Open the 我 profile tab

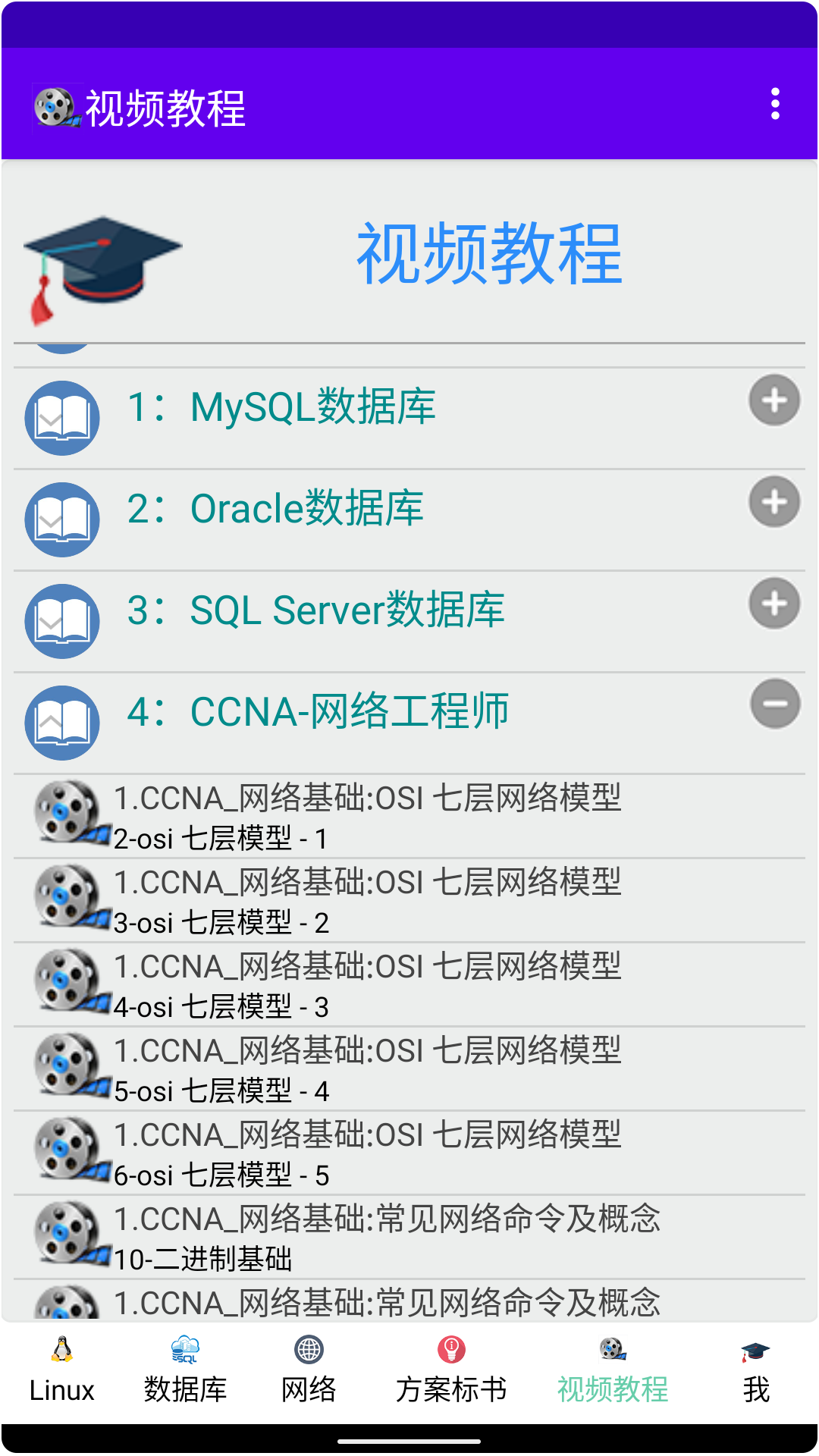pyautogui.click(x=756, y=1371)
